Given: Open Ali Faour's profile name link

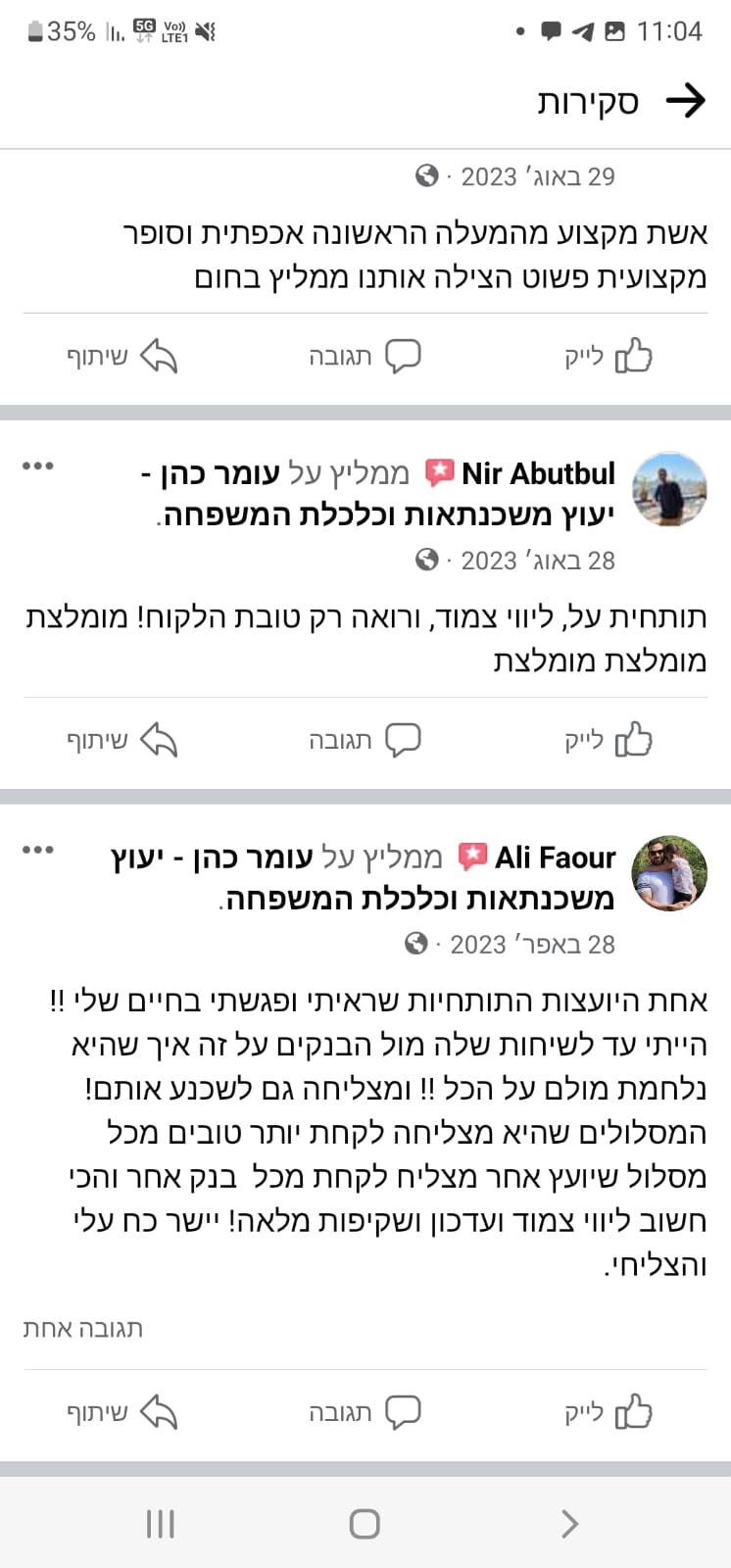Looking at the screenshot, I should coord(555,857).
